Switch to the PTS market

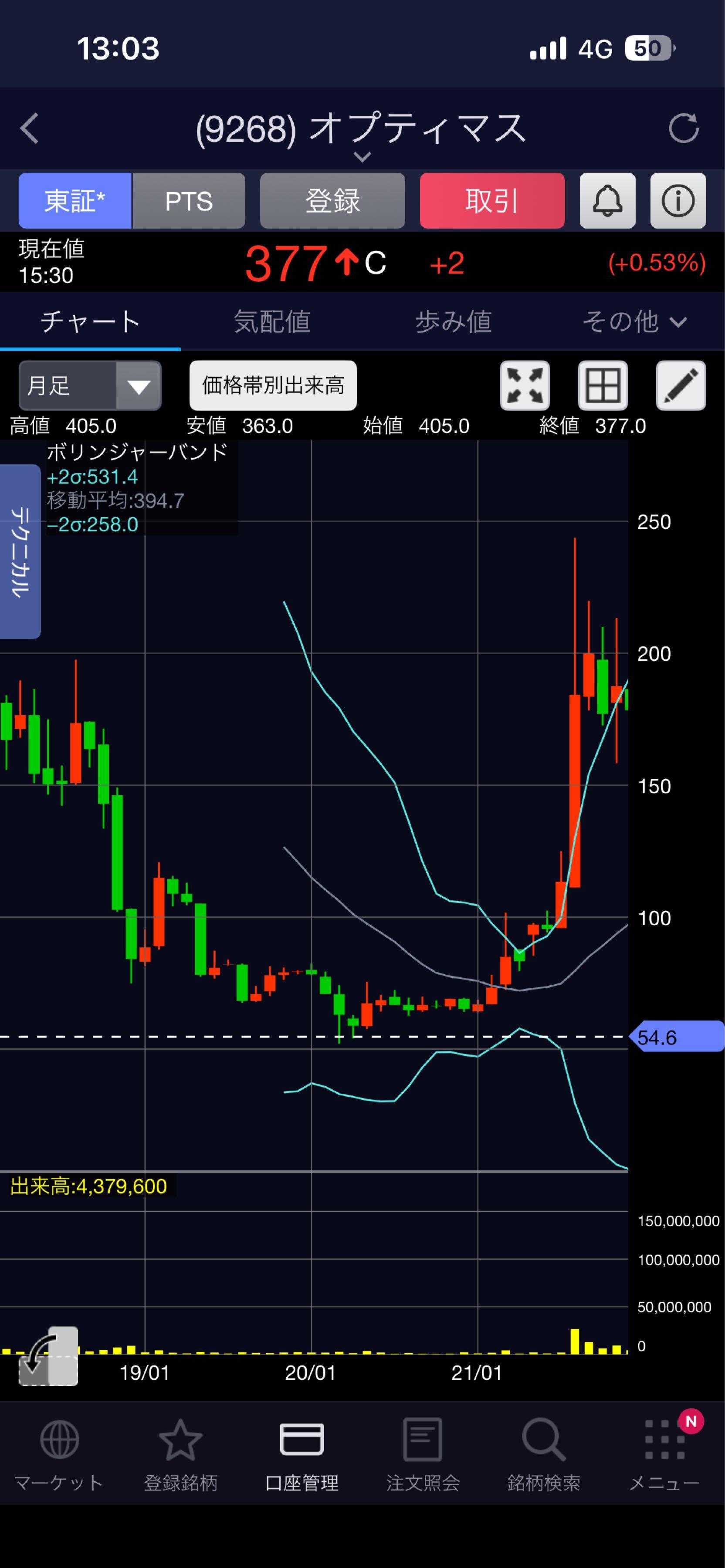tap(189, 201)
